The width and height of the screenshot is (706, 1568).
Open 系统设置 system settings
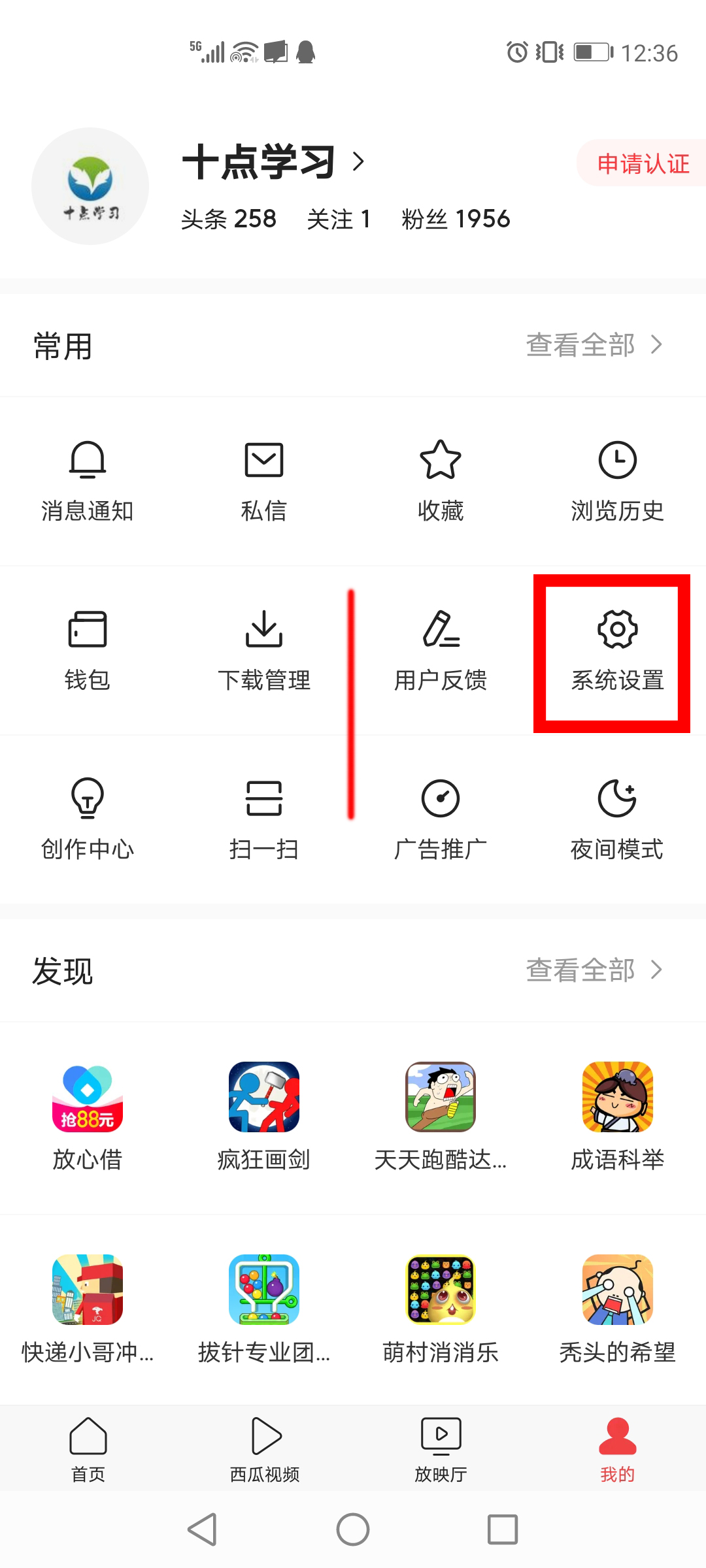click(x=616, y=650)
